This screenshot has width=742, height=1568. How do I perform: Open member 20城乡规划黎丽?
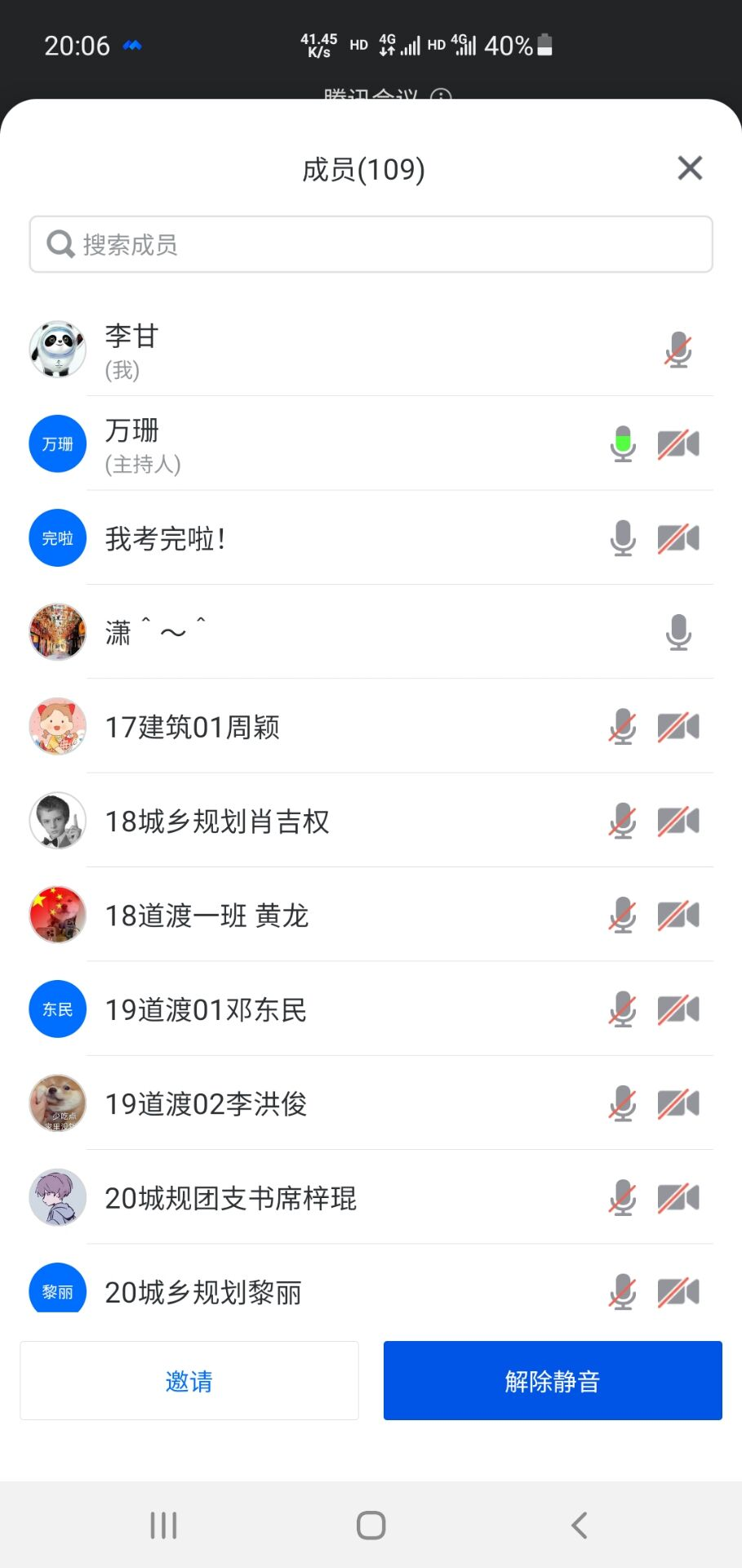point(327,1292)
